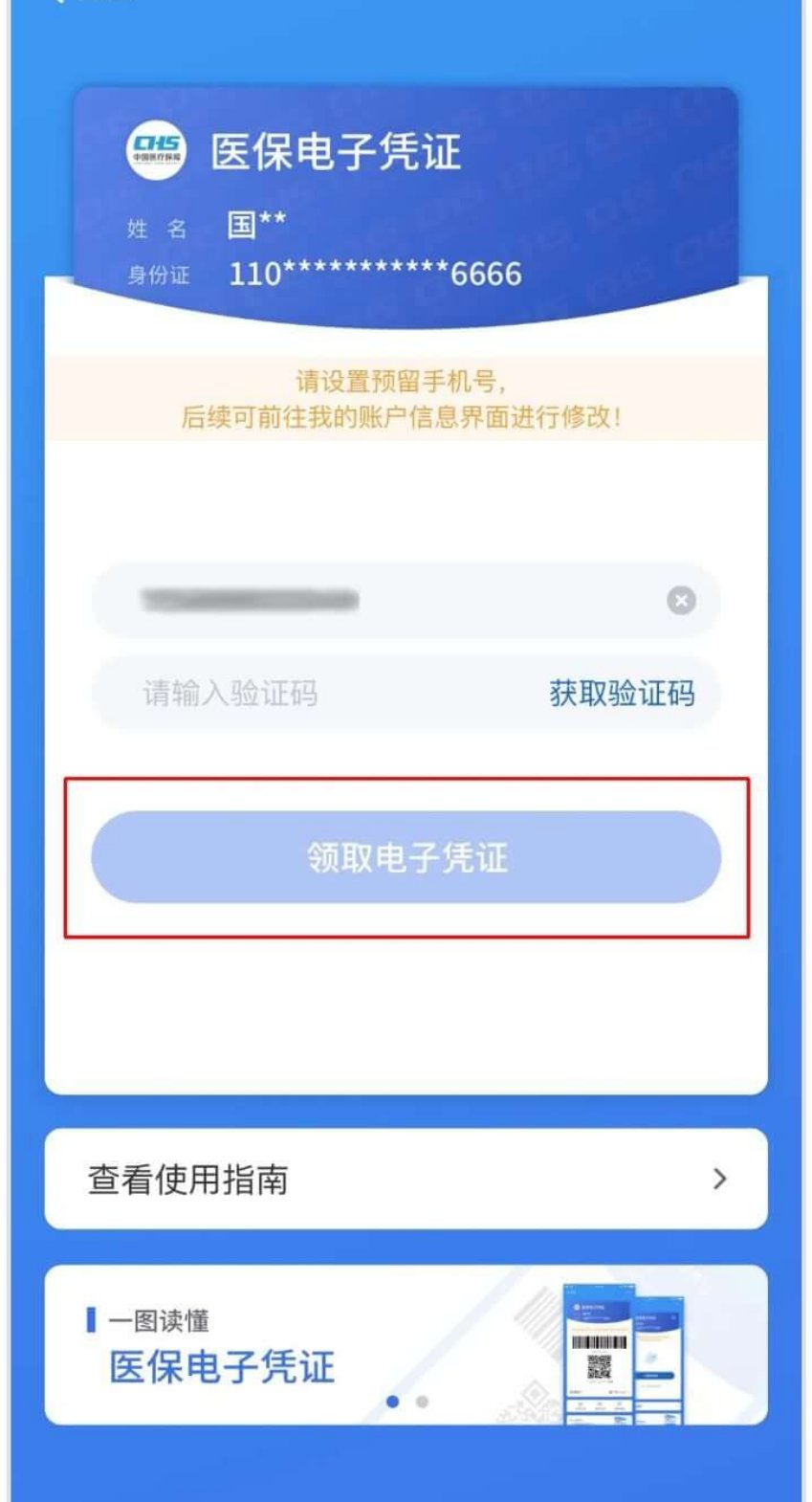Open 查看使用指南 row

click(x=406, y=1179)
